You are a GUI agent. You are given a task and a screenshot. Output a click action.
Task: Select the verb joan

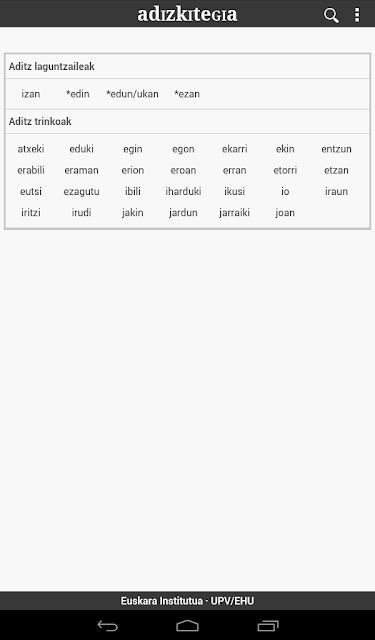tap(285, 213)
